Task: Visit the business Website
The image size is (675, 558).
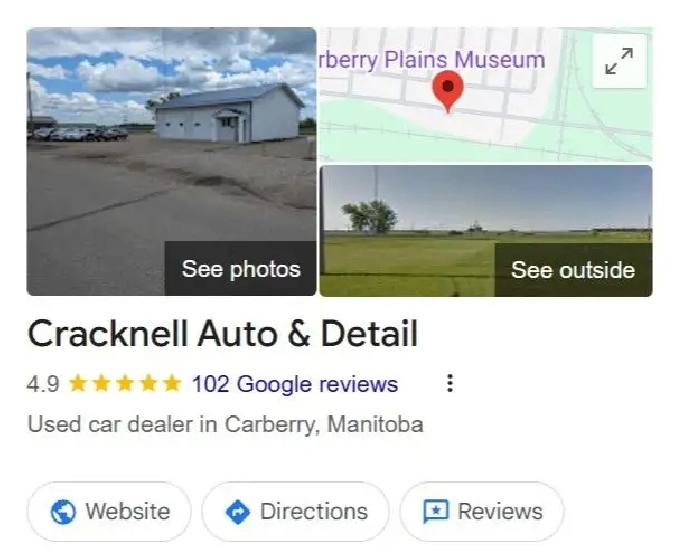Action: point(109,512)
